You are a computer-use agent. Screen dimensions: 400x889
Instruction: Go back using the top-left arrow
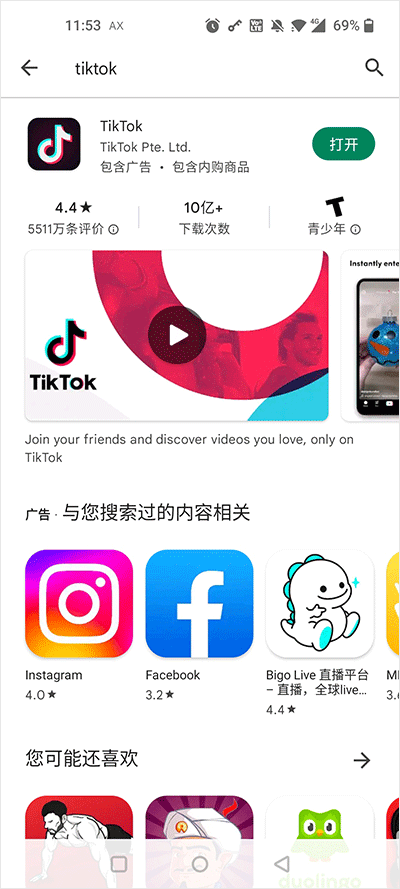pyautogui.click(x=29, y=68)
